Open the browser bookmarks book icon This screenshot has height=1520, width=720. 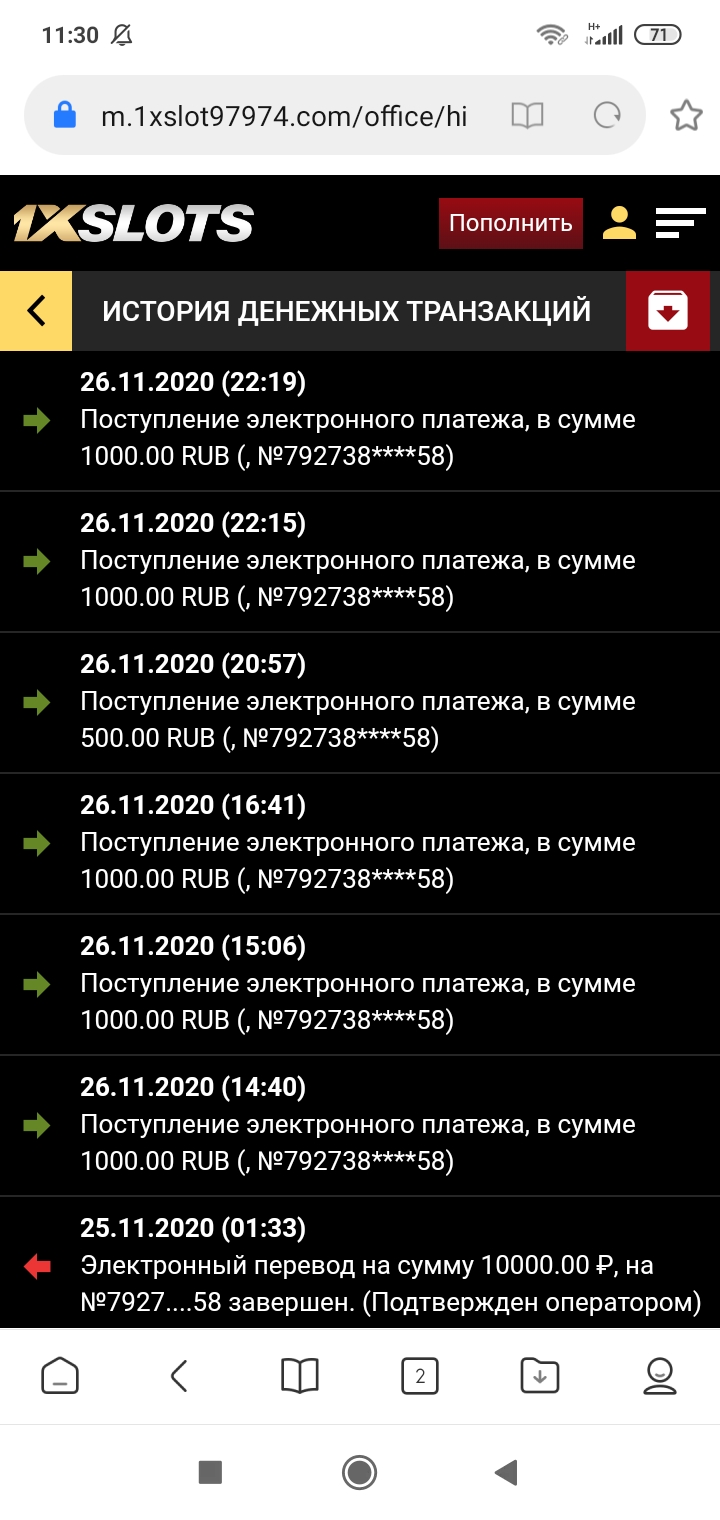pyautogui.click(x=300, y=1377)
